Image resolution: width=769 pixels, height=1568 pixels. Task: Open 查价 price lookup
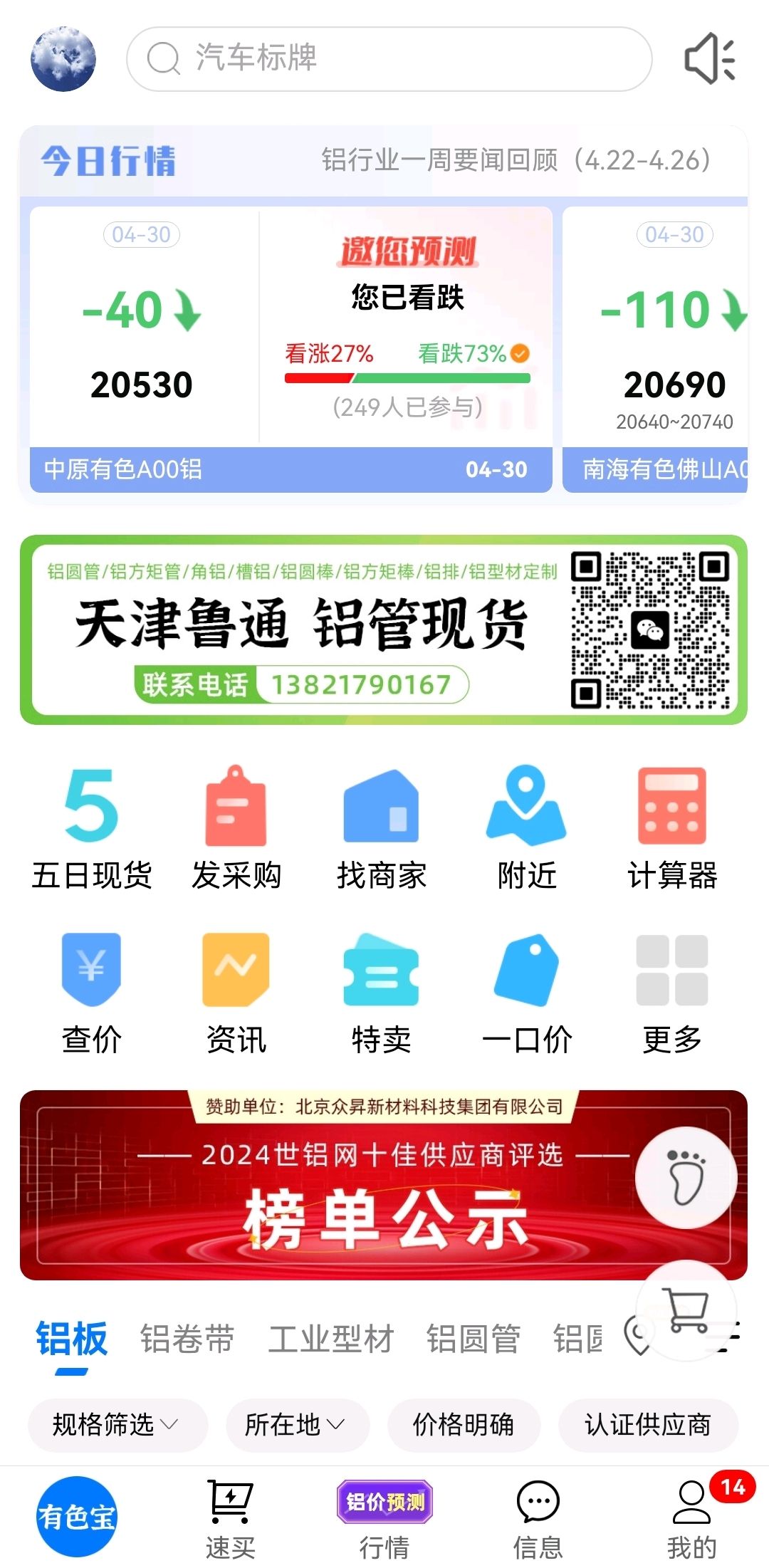pyautogui.click(x=92, y=994)
